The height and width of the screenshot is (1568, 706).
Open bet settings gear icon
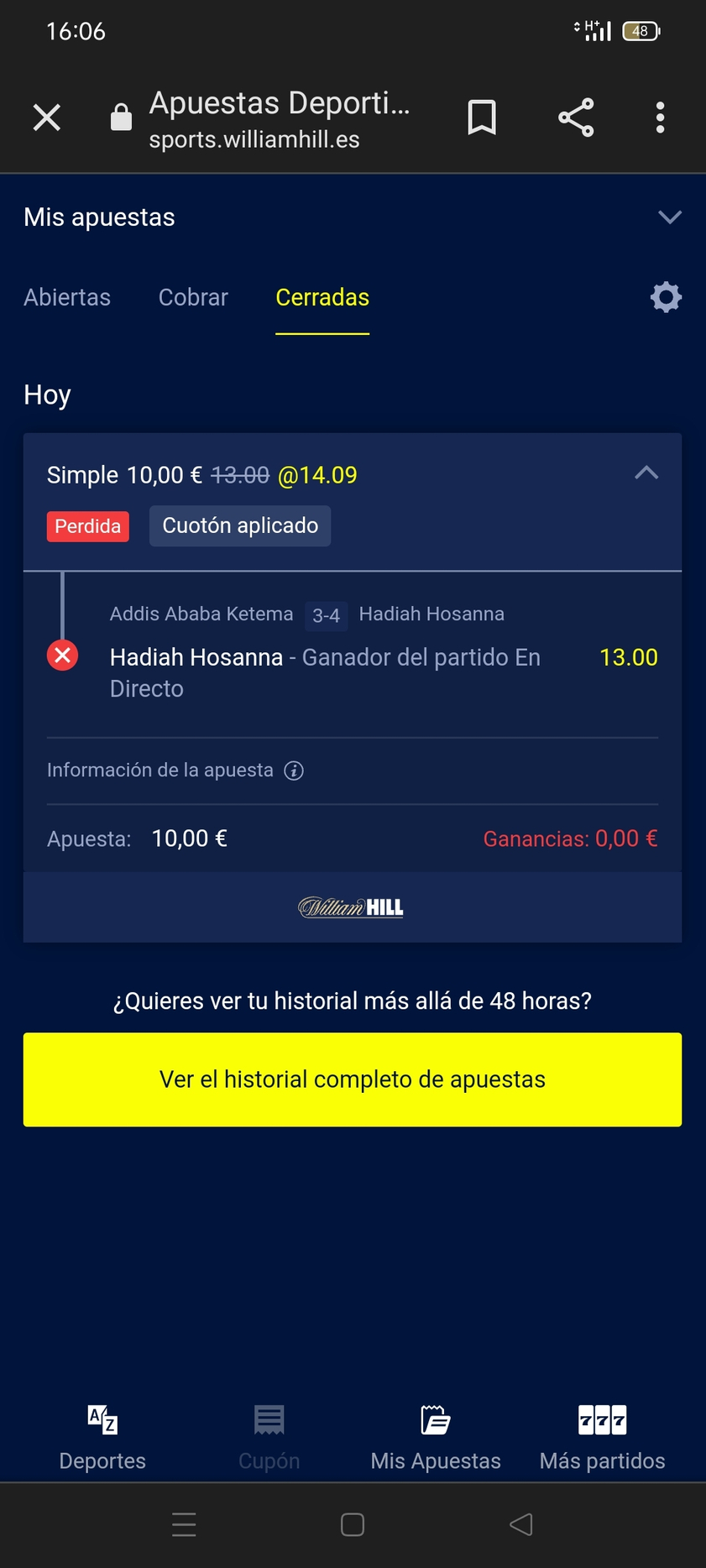coord(666,297)
